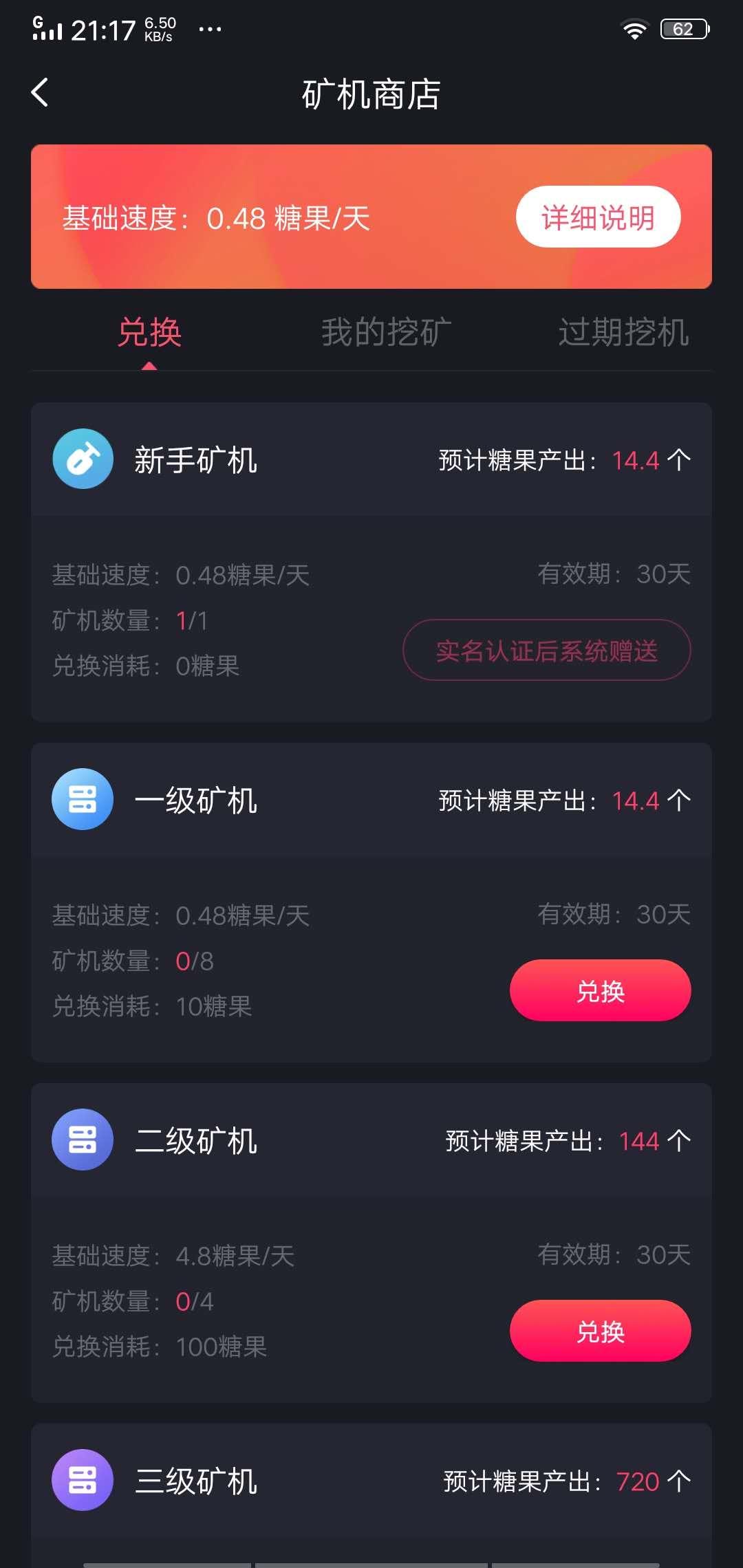Tap the blue server icon of 一级矿机

click(82, 799)
